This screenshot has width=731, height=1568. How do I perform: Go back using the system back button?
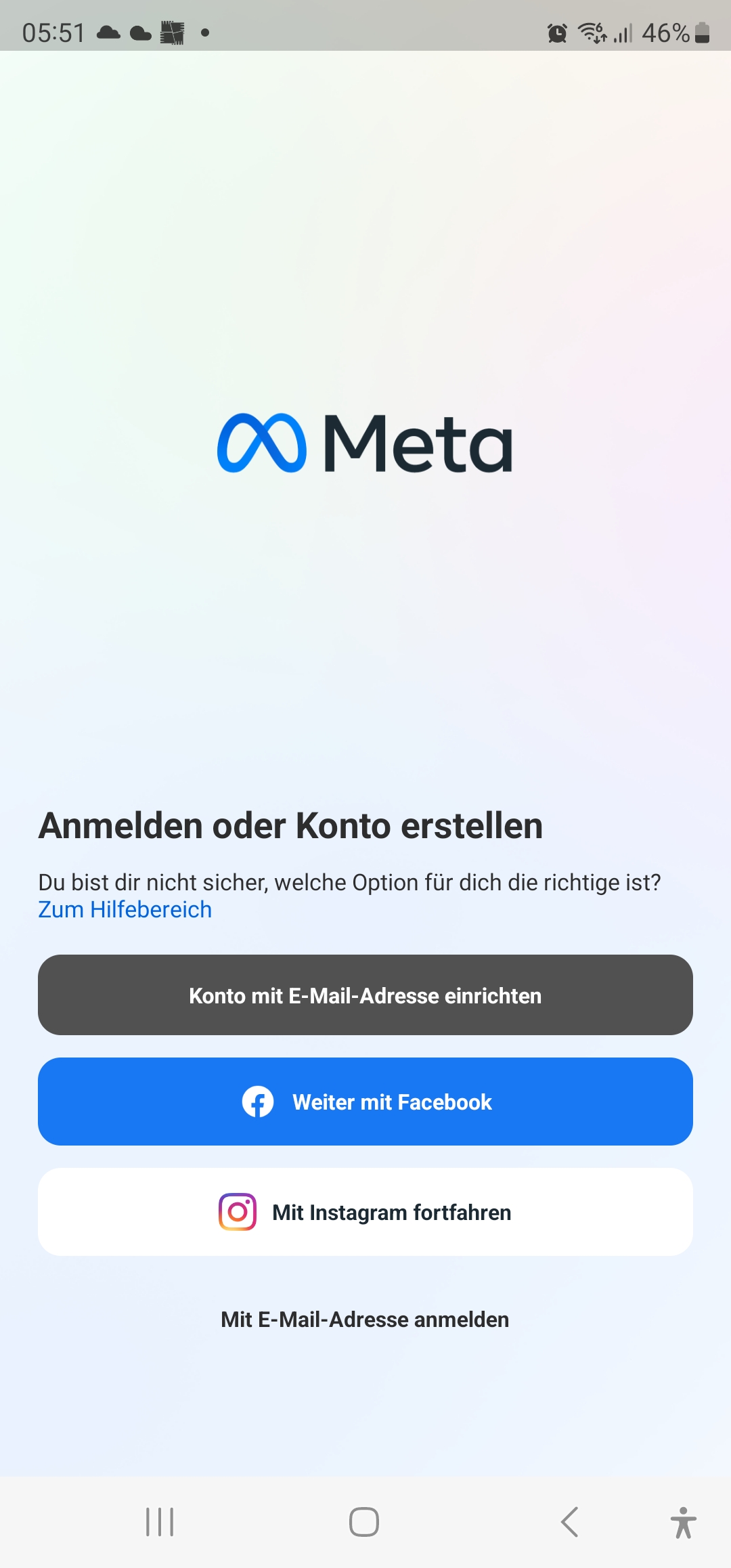[x=570, y=1522]
